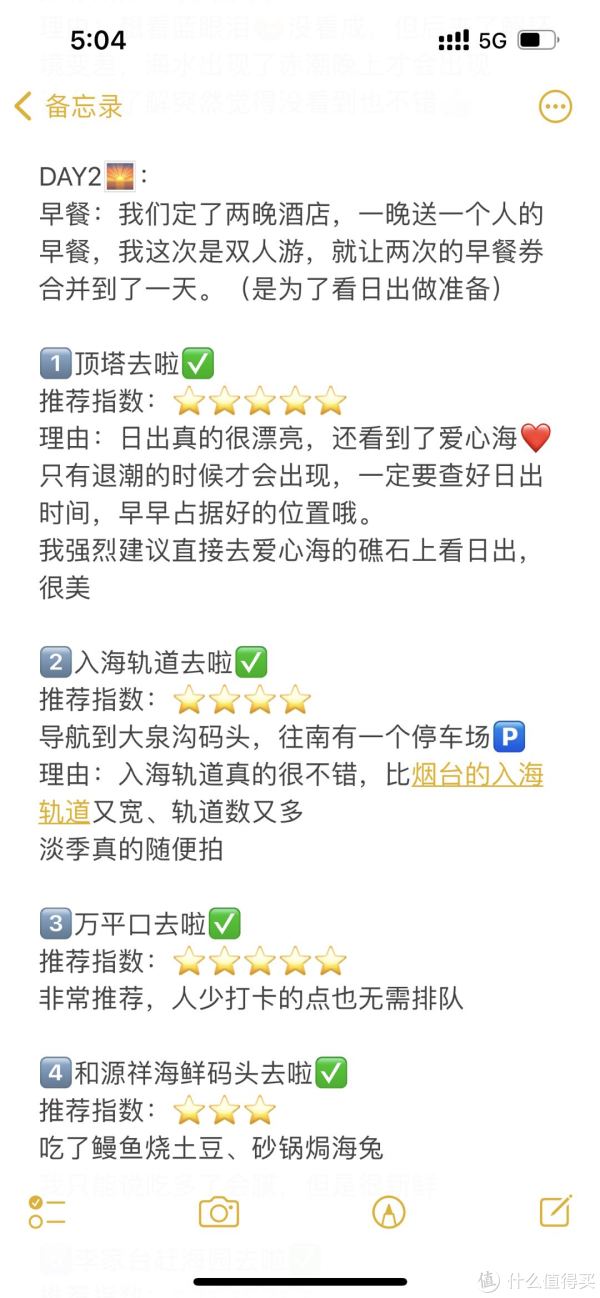Open the more options ellipsis menu
The image size is (600, 1298).
[x=555, y=106]
